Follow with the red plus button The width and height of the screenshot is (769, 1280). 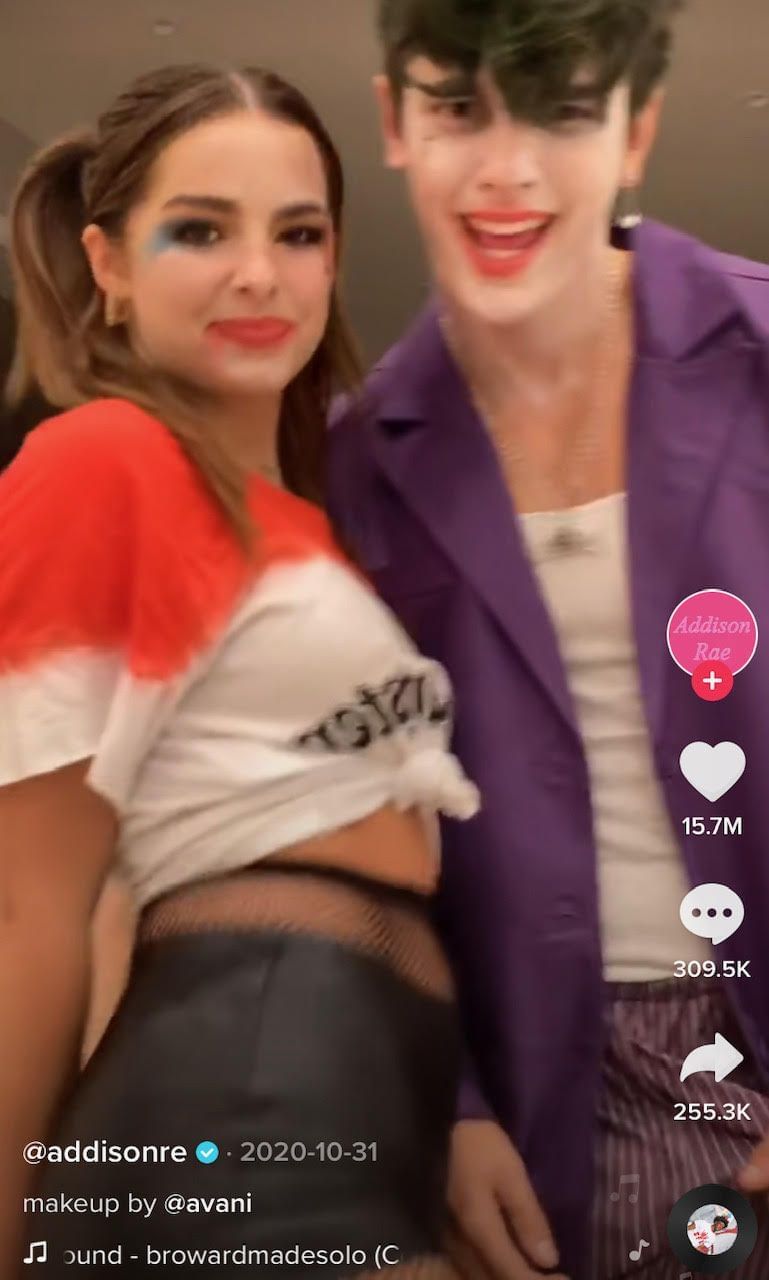coord(712,682)
